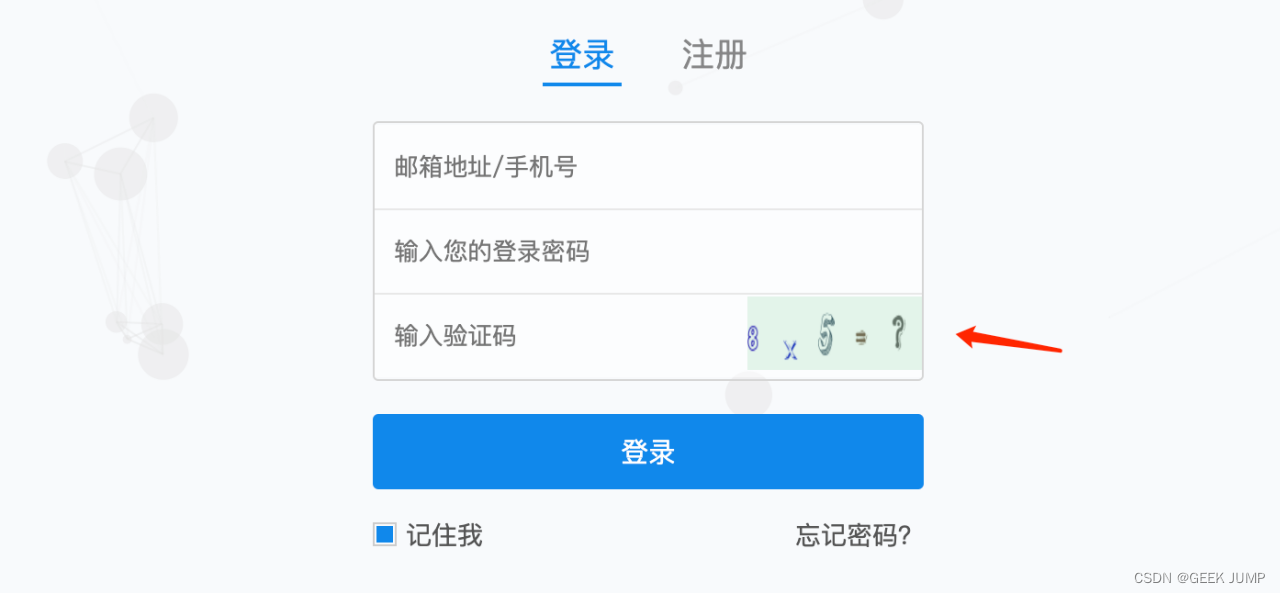Select the 登录 tab
This screenshot has height=593, width=1280.
[x=582, y=55]
